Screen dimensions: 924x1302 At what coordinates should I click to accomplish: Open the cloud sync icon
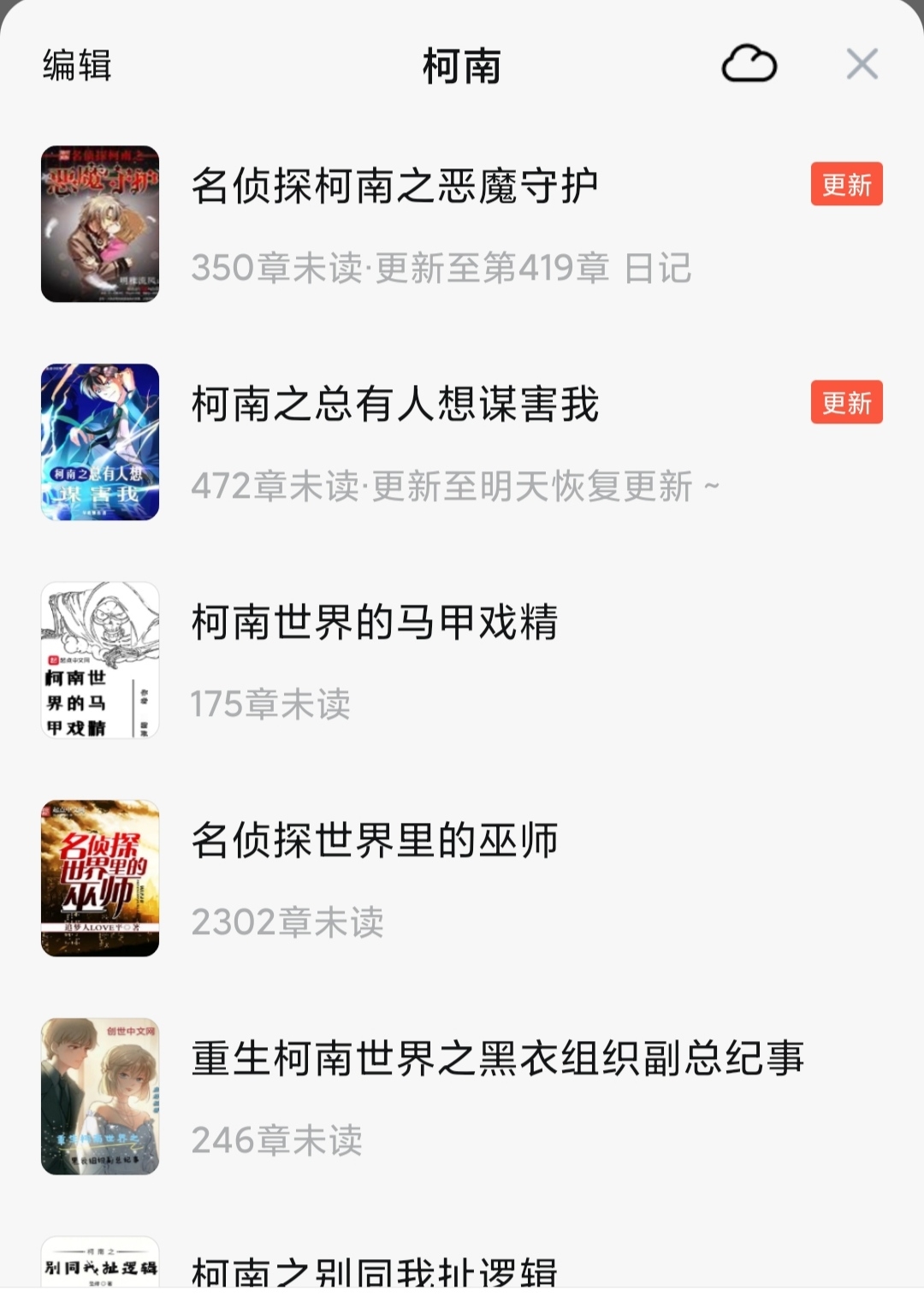[749, 64]
